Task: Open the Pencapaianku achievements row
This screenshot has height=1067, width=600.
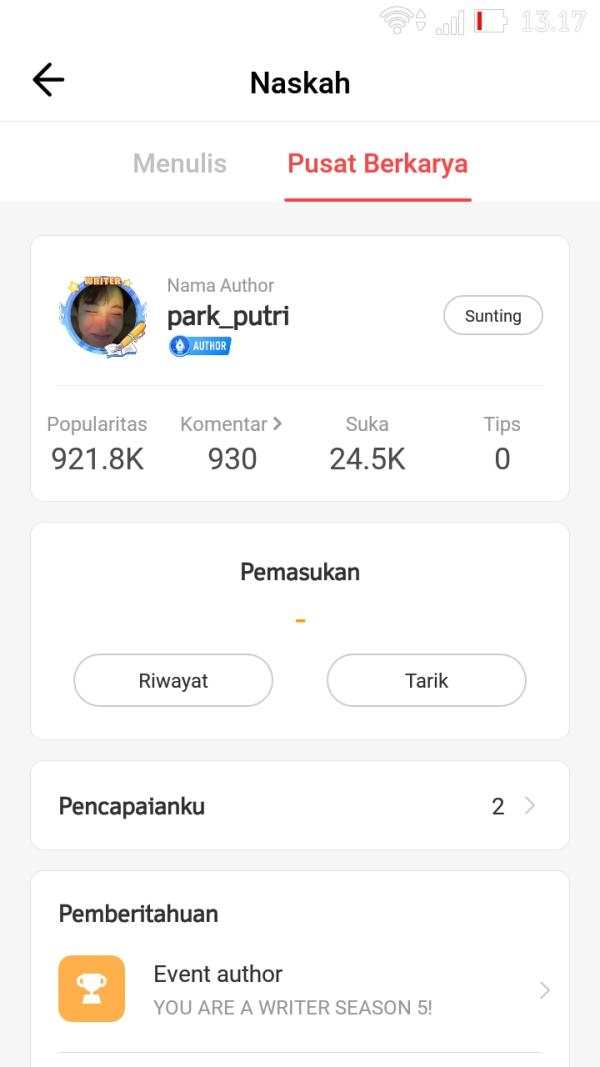Action: pos(300,806)
